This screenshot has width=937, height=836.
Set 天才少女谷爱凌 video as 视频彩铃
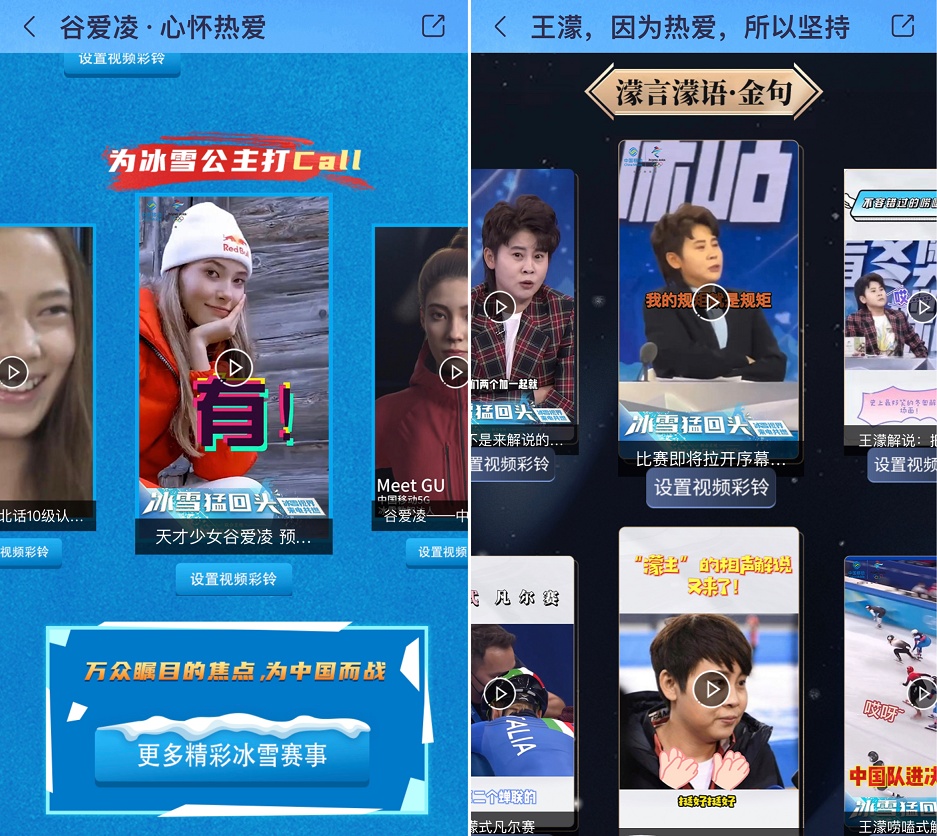point(233,579)
